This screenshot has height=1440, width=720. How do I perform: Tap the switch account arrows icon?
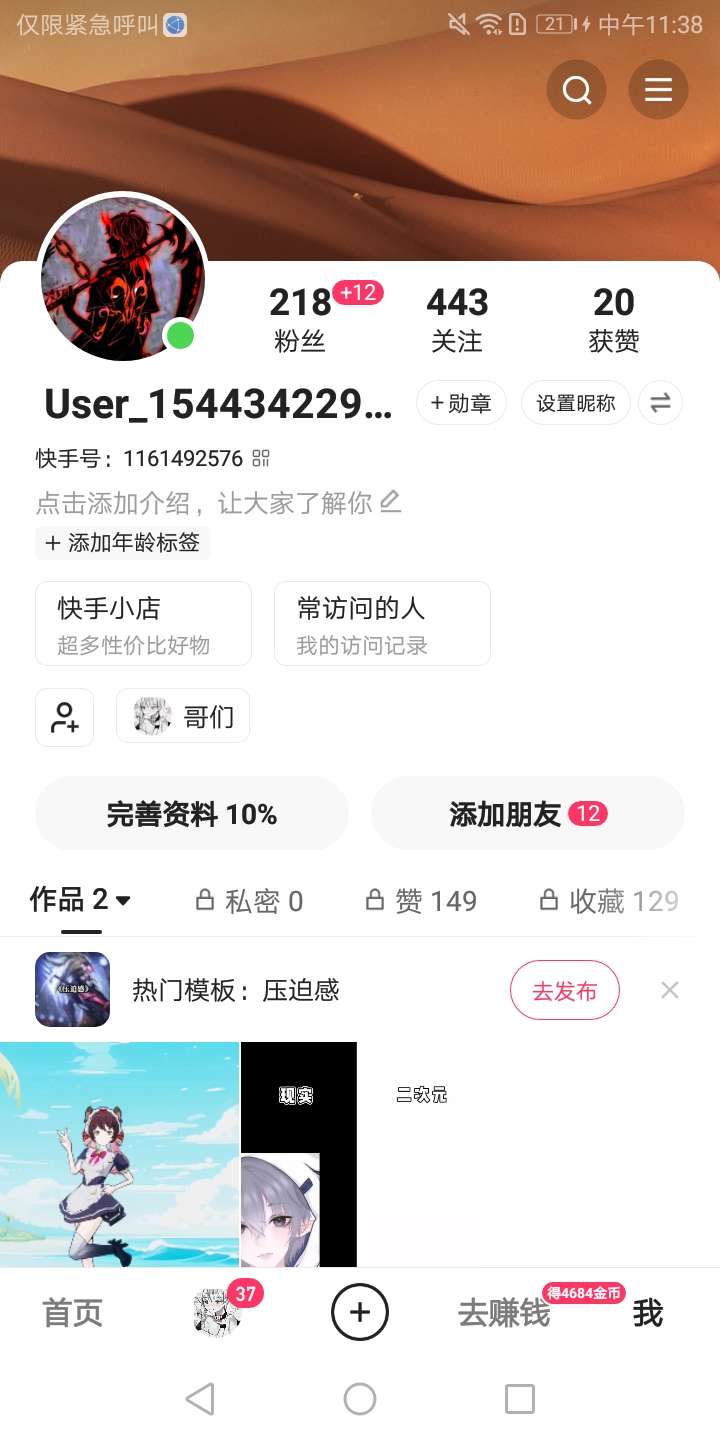tap(660, 403)
